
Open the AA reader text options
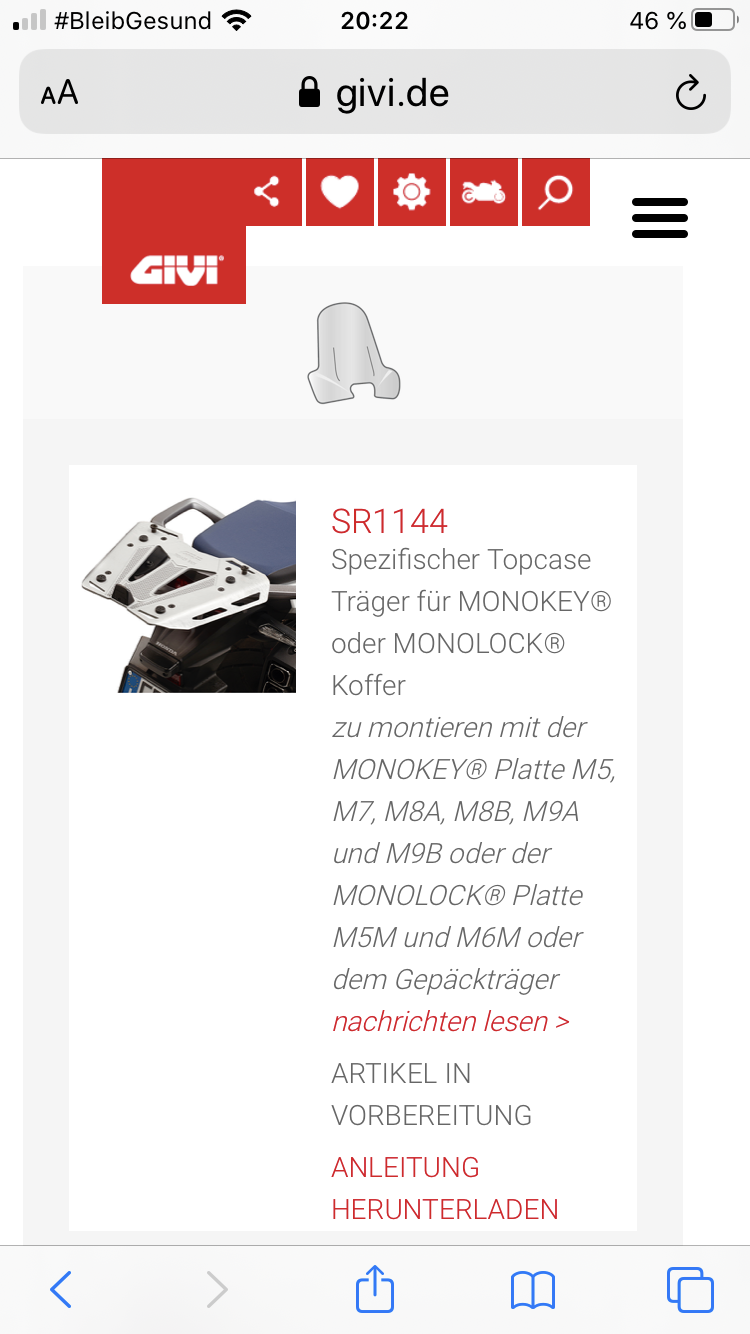(x=59, y=94)
